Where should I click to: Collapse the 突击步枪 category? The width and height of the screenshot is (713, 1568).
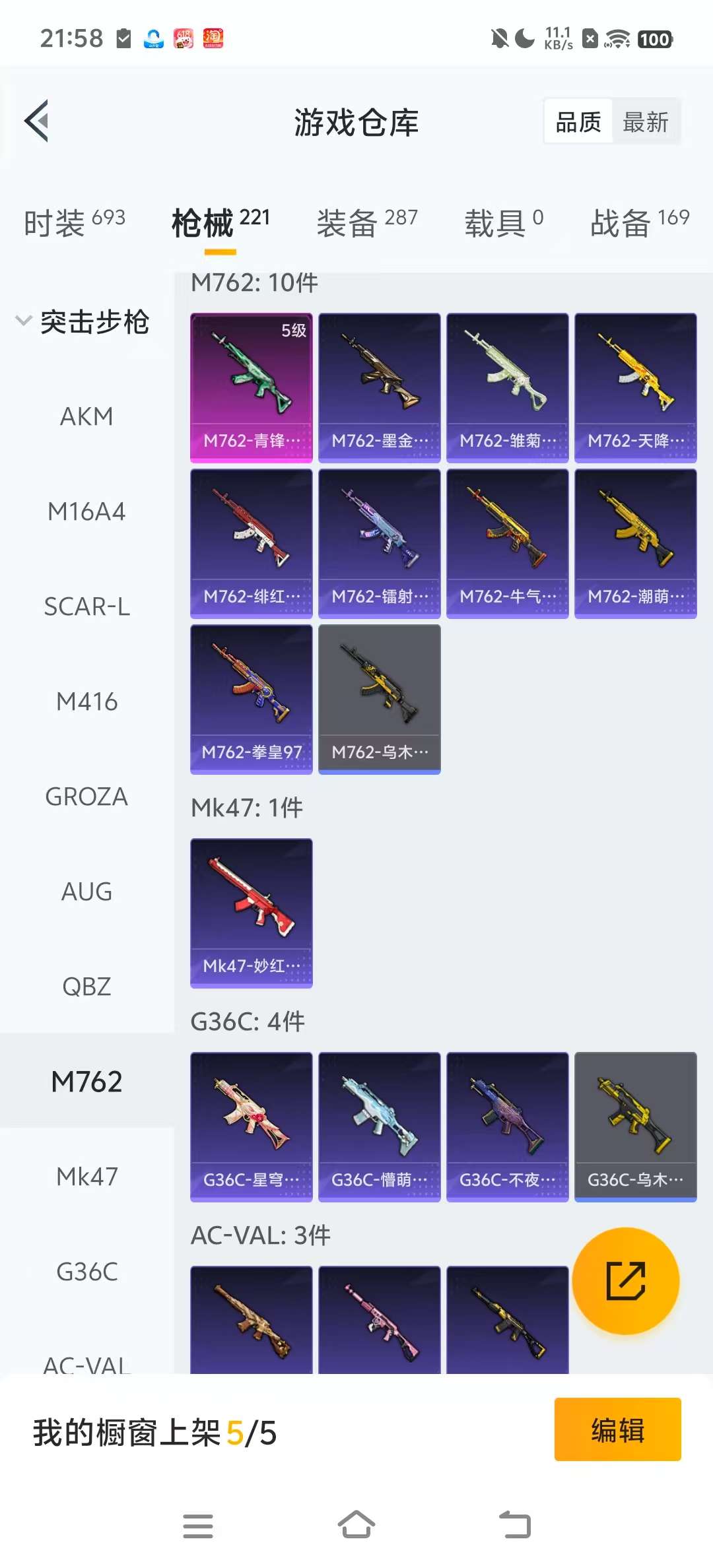pyautogui.click(x=83, y=322)
